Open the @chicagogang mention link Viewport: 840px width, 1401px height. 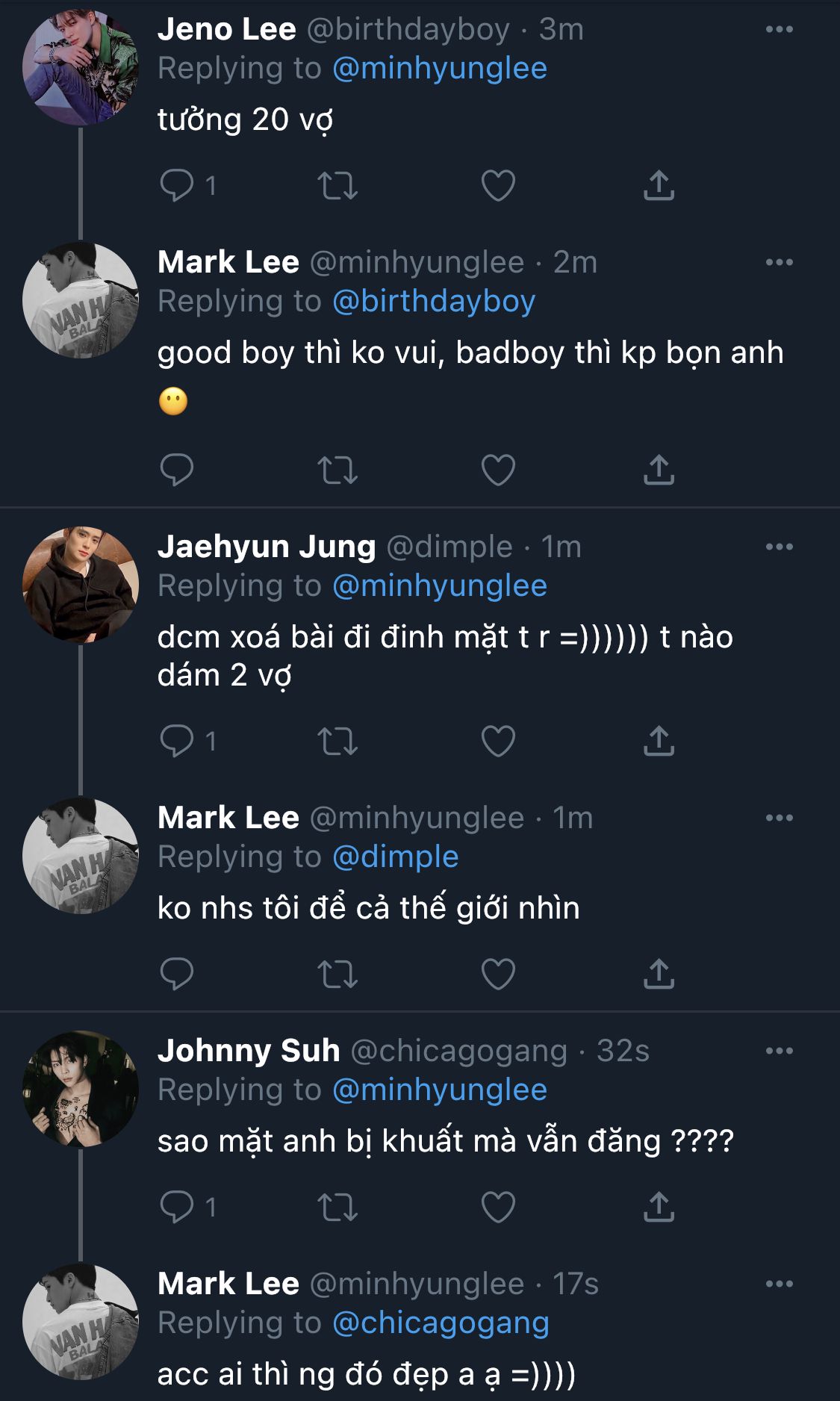(x=441, y=1323)
